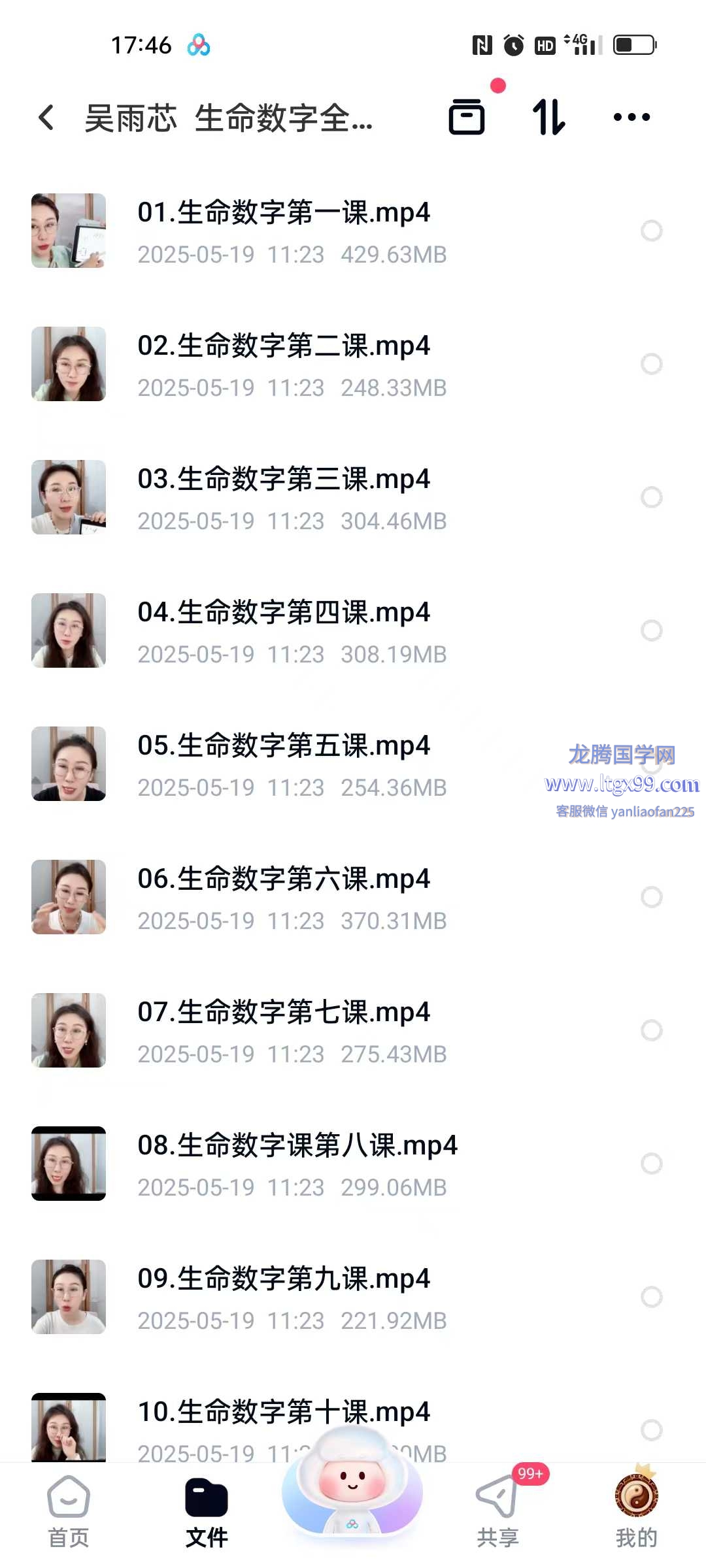Screen dimensions: 706x1568
Task: Play 03.生命数字第三课.mp4
Action: click(x=284, y=480)
